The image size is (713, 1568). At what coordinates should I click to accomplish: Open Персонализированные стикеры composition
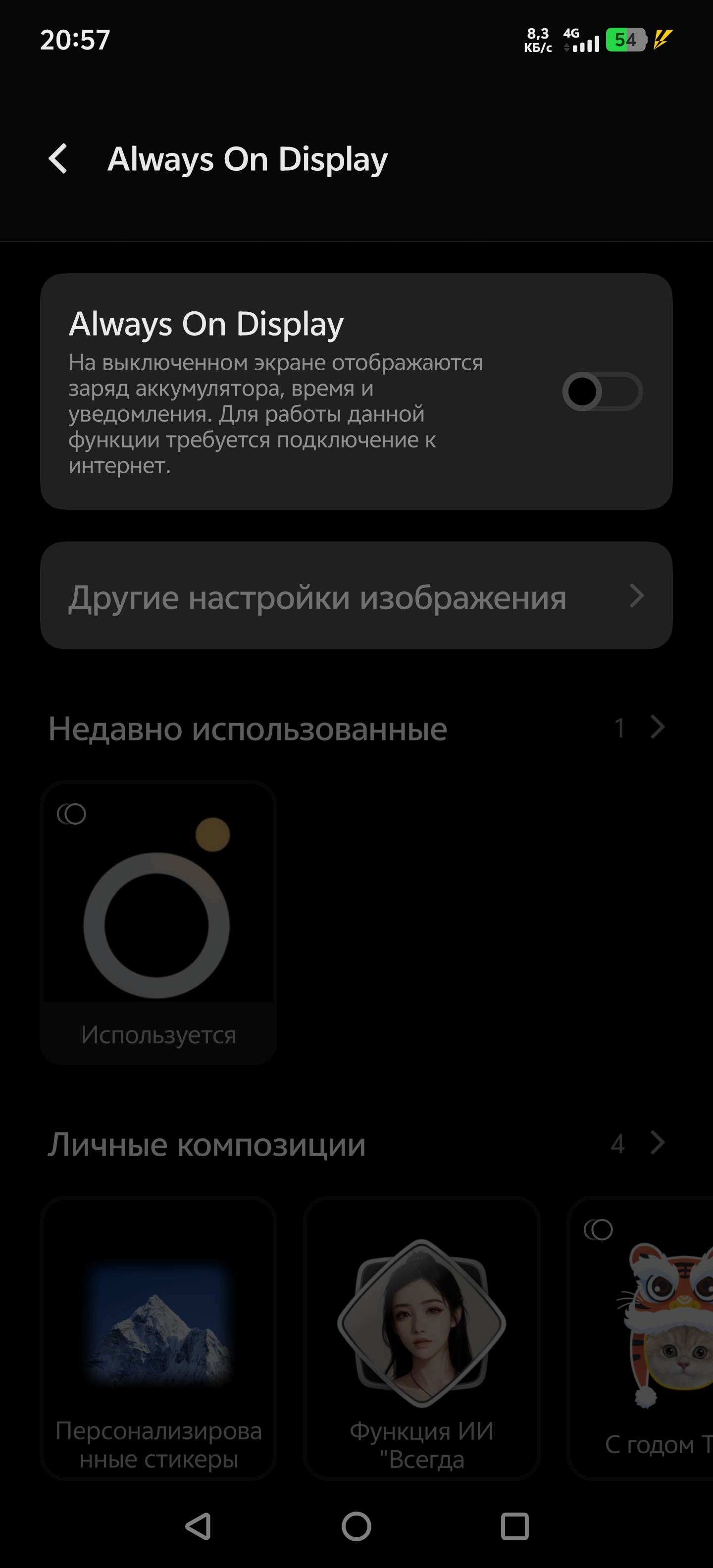[x=158, y=1338]
